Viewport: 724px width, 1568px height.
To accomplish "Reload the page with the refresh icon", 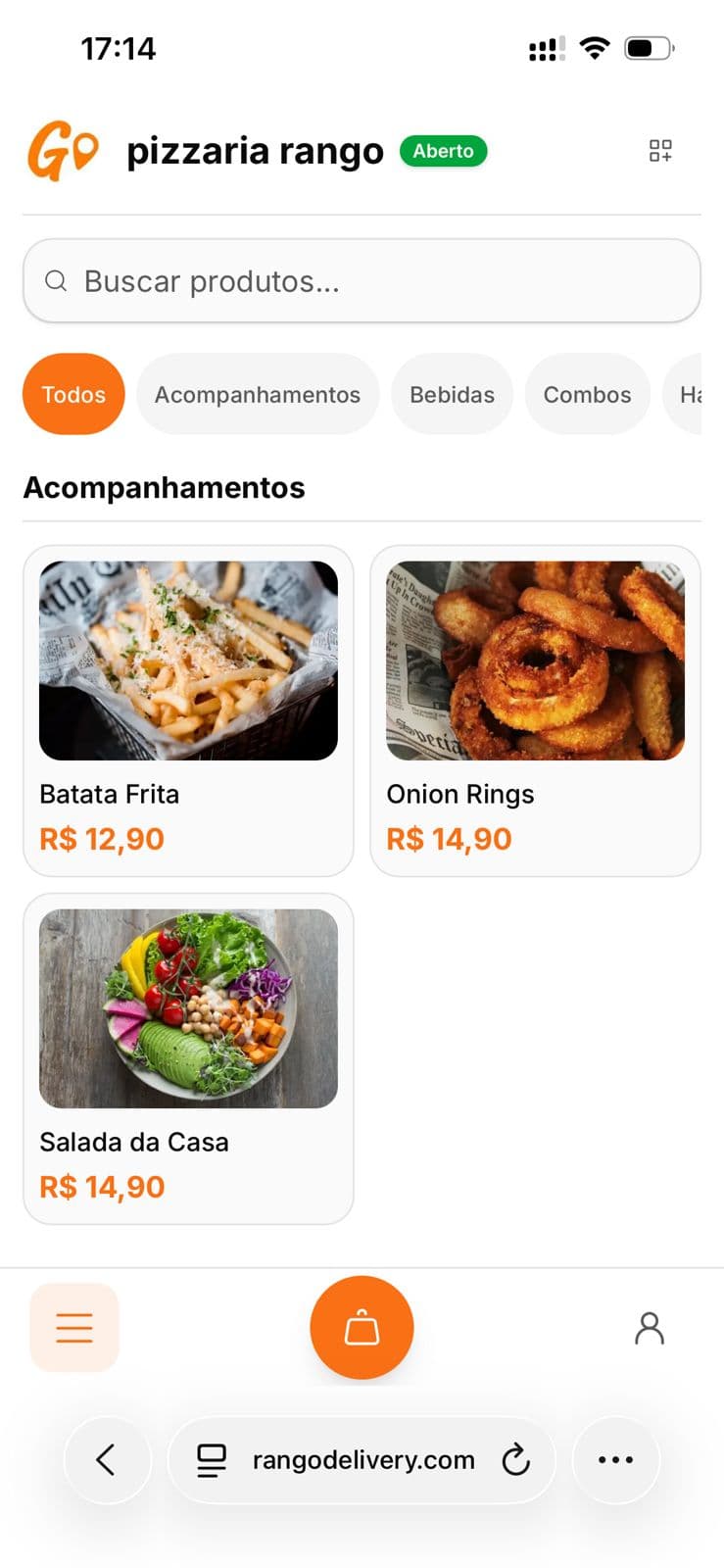I will click(516, 1459).
